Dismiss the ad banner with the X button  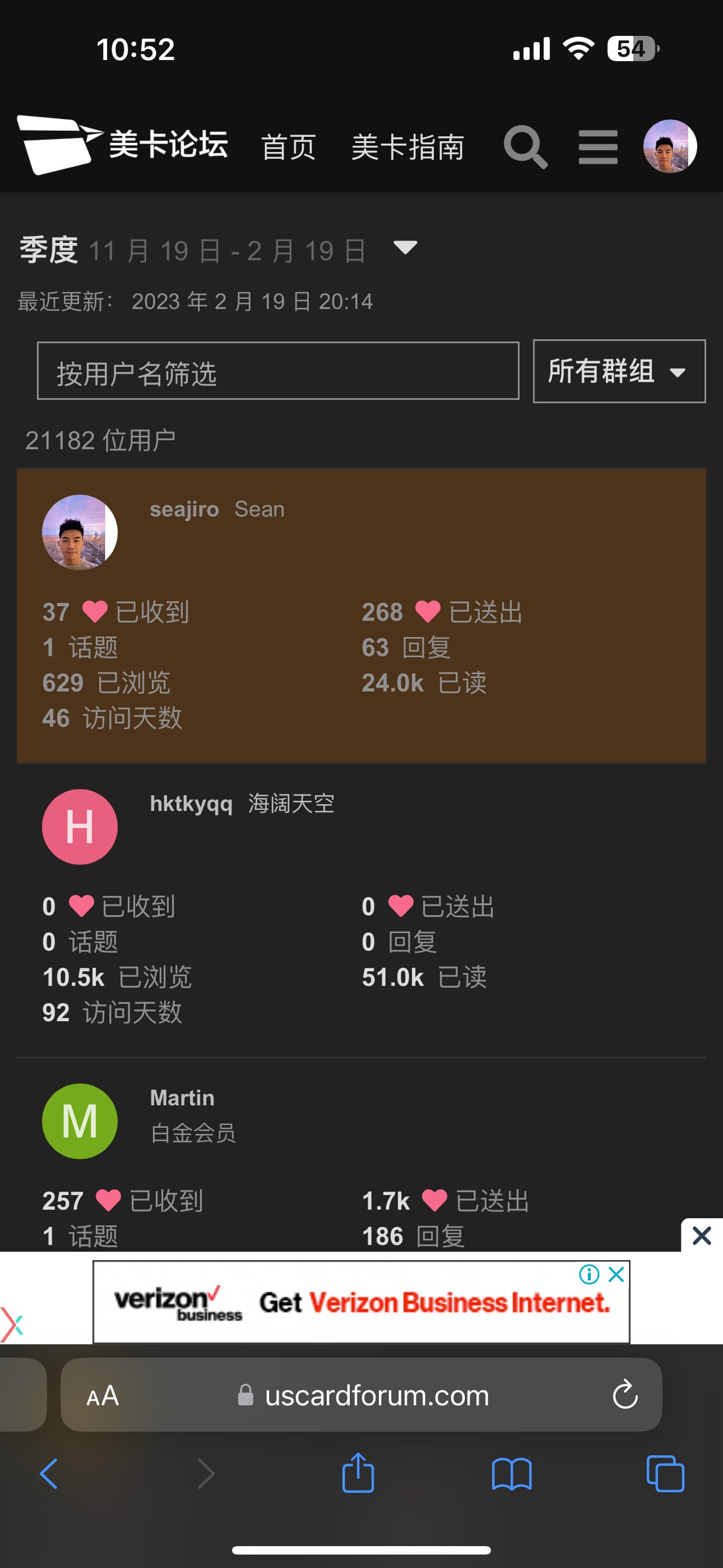pos(701,1235)
